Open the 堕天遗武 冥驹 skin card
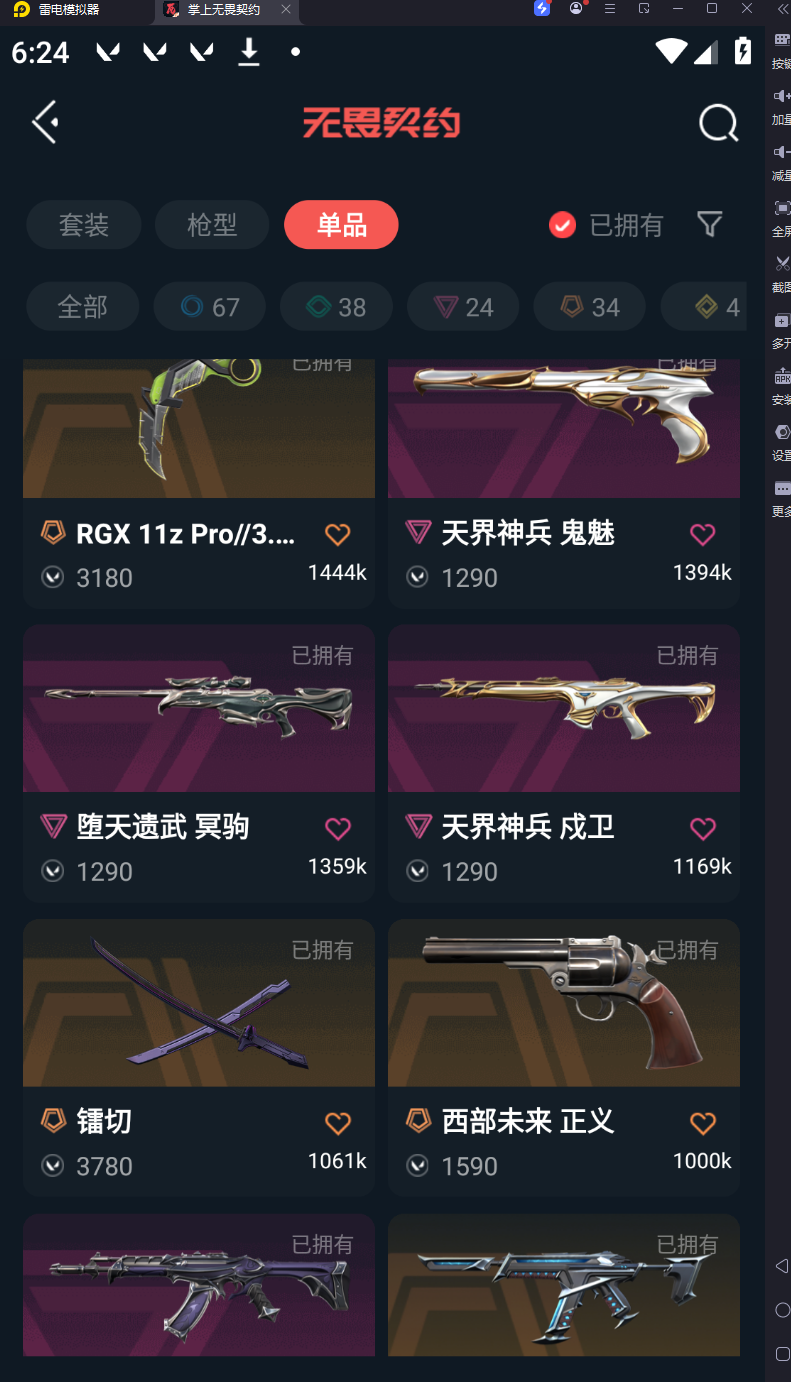The width and height of the screenshot is (791, 1382). [x=199, y=764]
